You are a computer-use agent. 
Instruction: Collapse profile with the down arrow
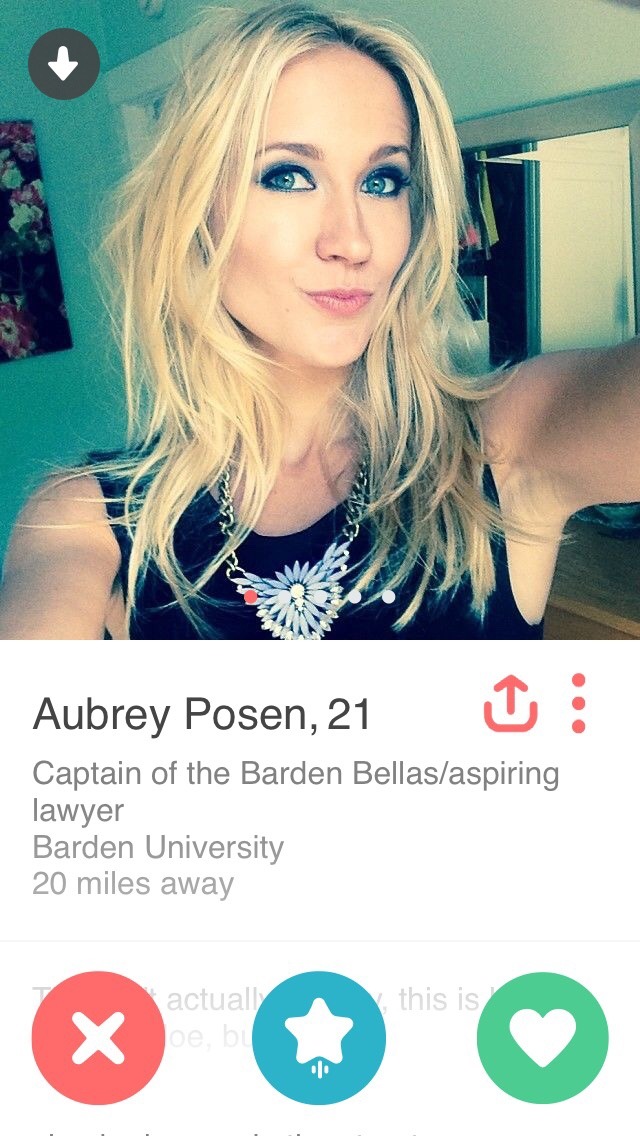point(64,66)
